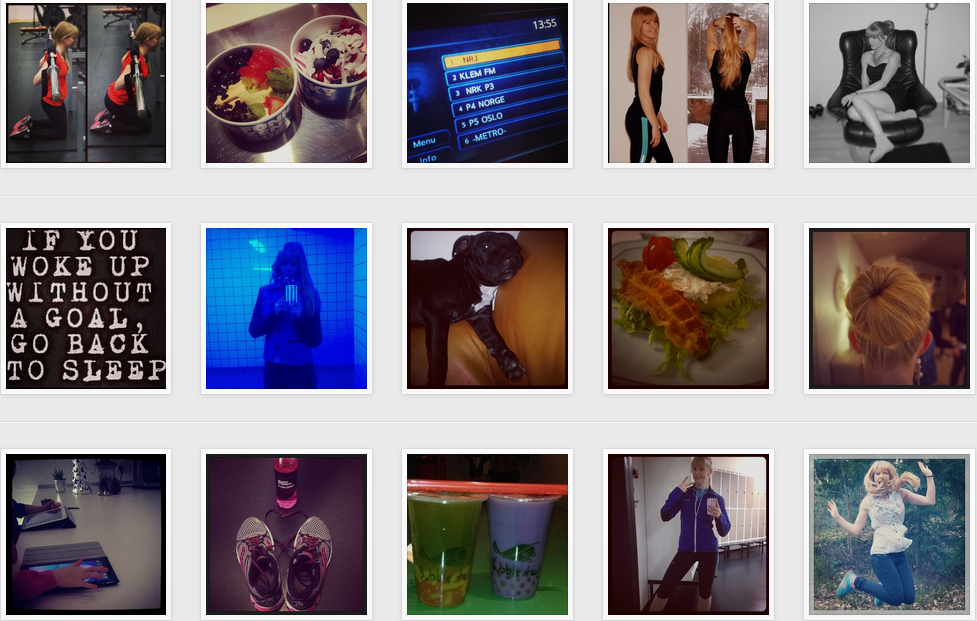
Task: Open the black dog on the couch photo
Action: point(487,308)
